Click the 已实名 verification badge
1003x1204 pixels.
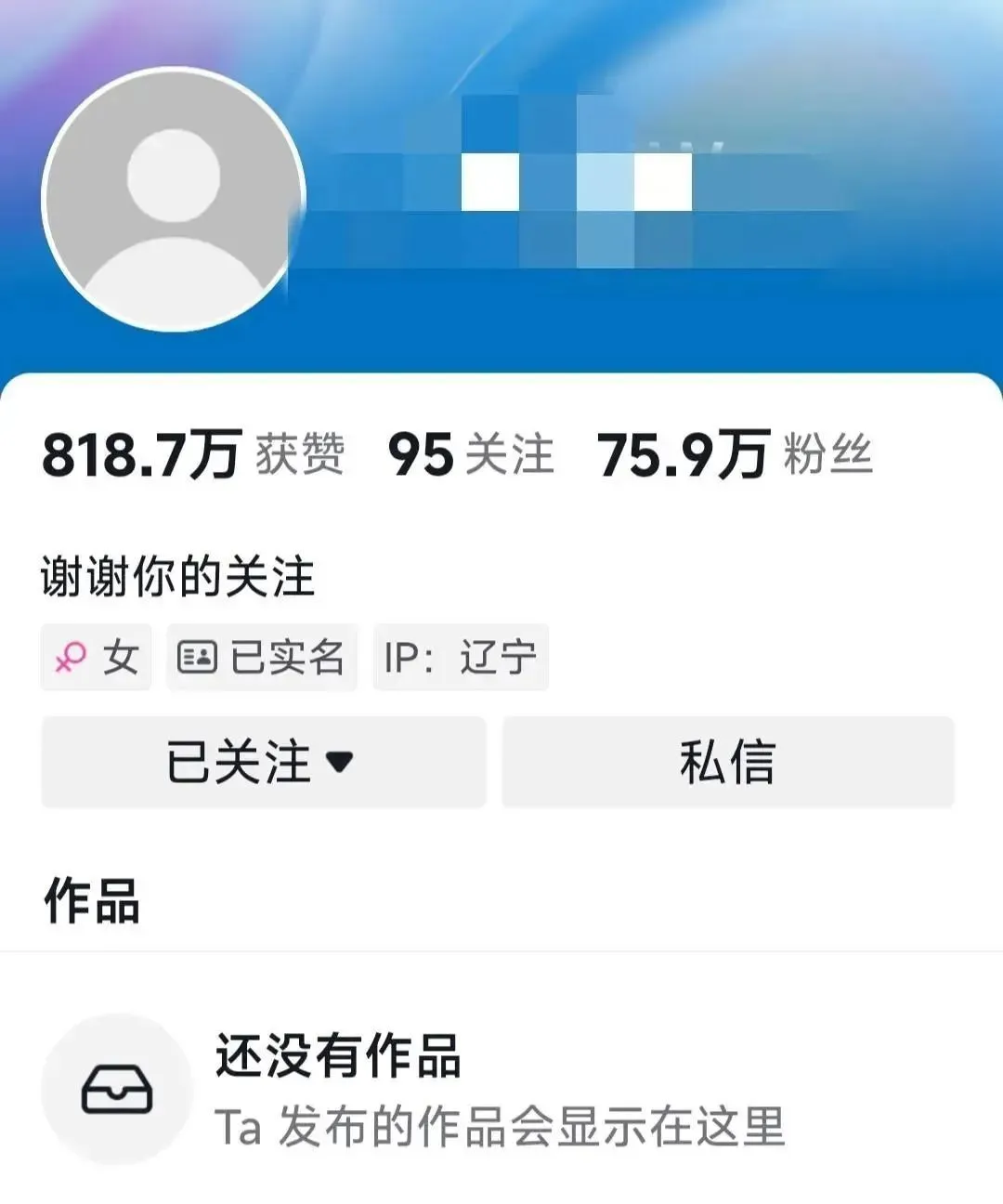coord(260,657)
